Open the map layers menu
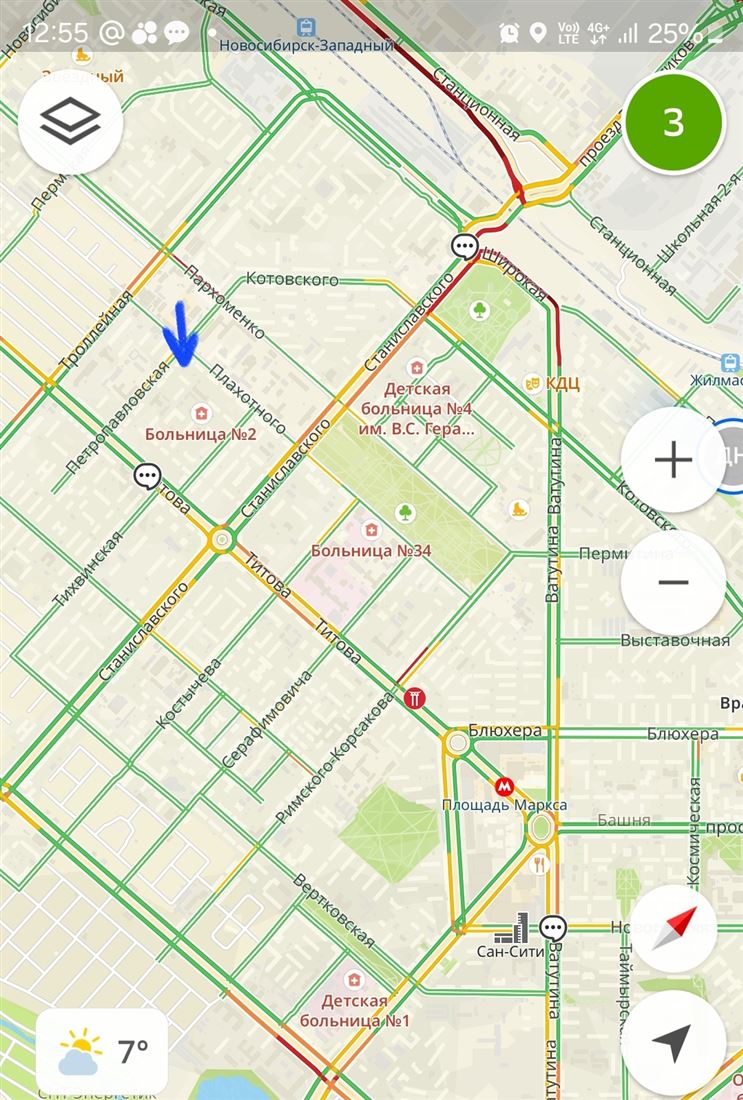 click(70, 122)
